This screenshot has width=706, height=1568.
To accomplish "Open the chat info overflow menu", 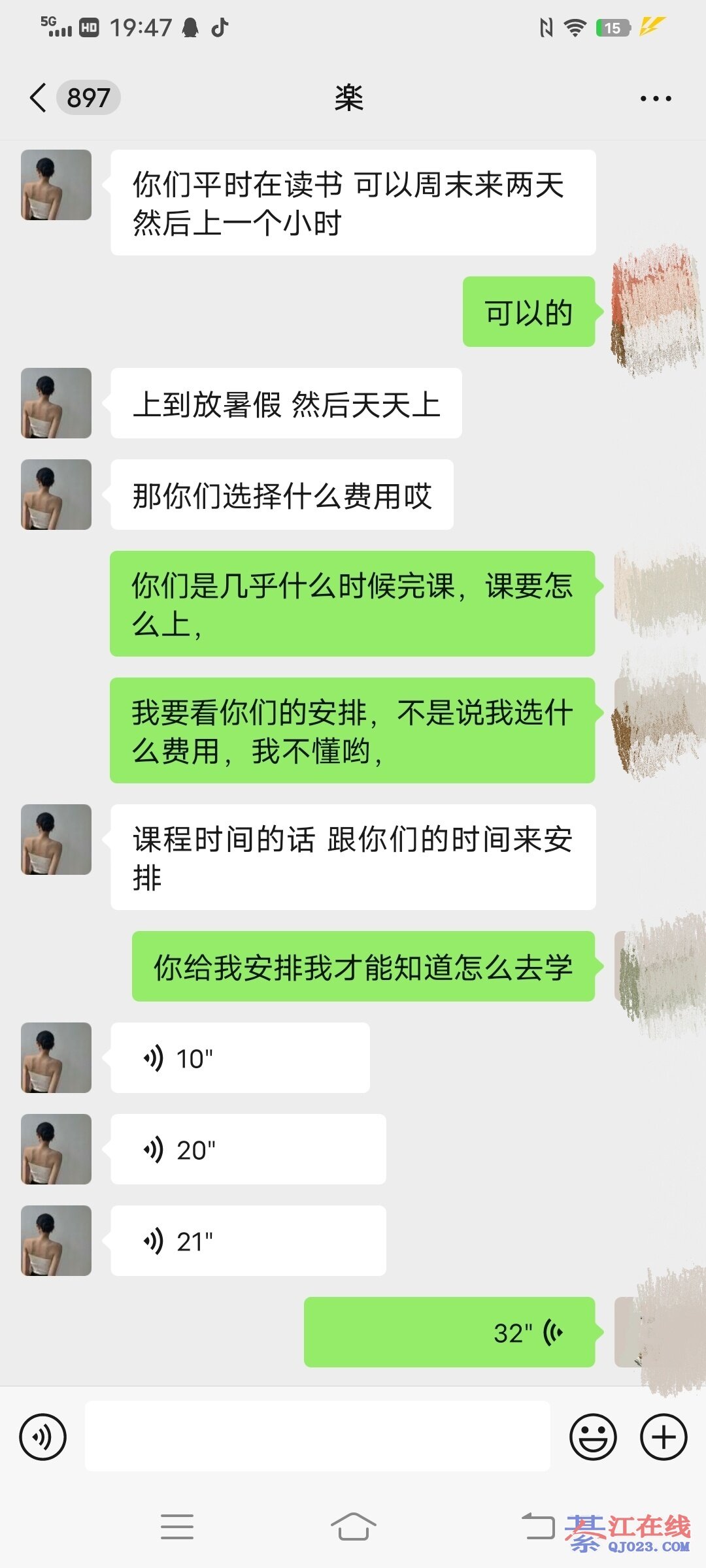I will coord(655,99).
